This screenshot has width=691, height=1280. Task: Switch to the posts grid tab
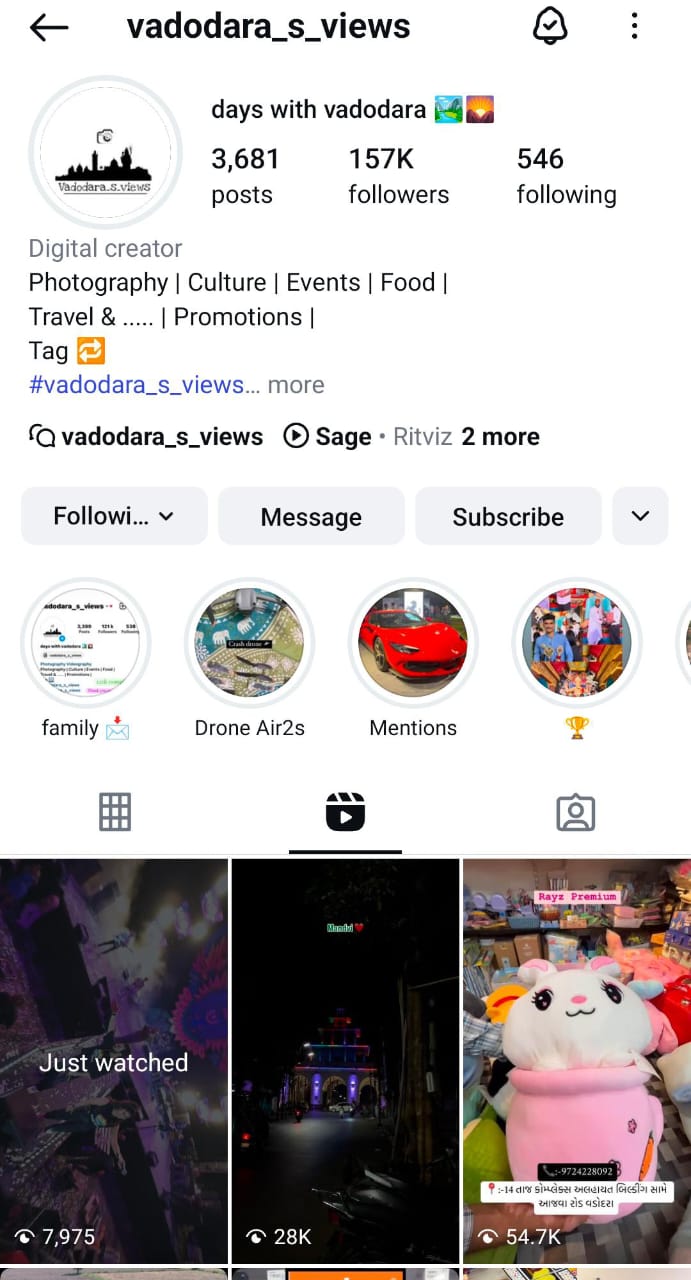coord(115,812)
